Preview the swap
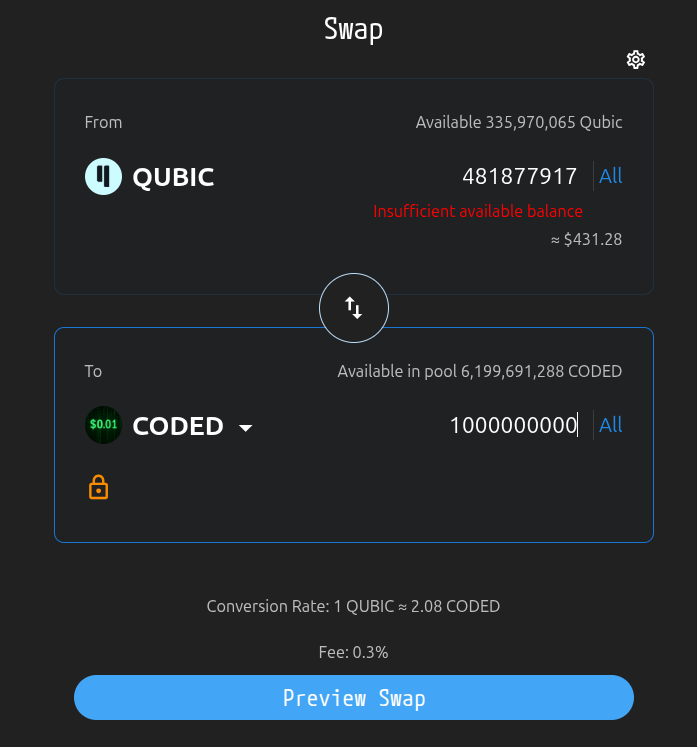Viewport: 697px width, 747px height. pyautogui.click(x=354, y=698)
